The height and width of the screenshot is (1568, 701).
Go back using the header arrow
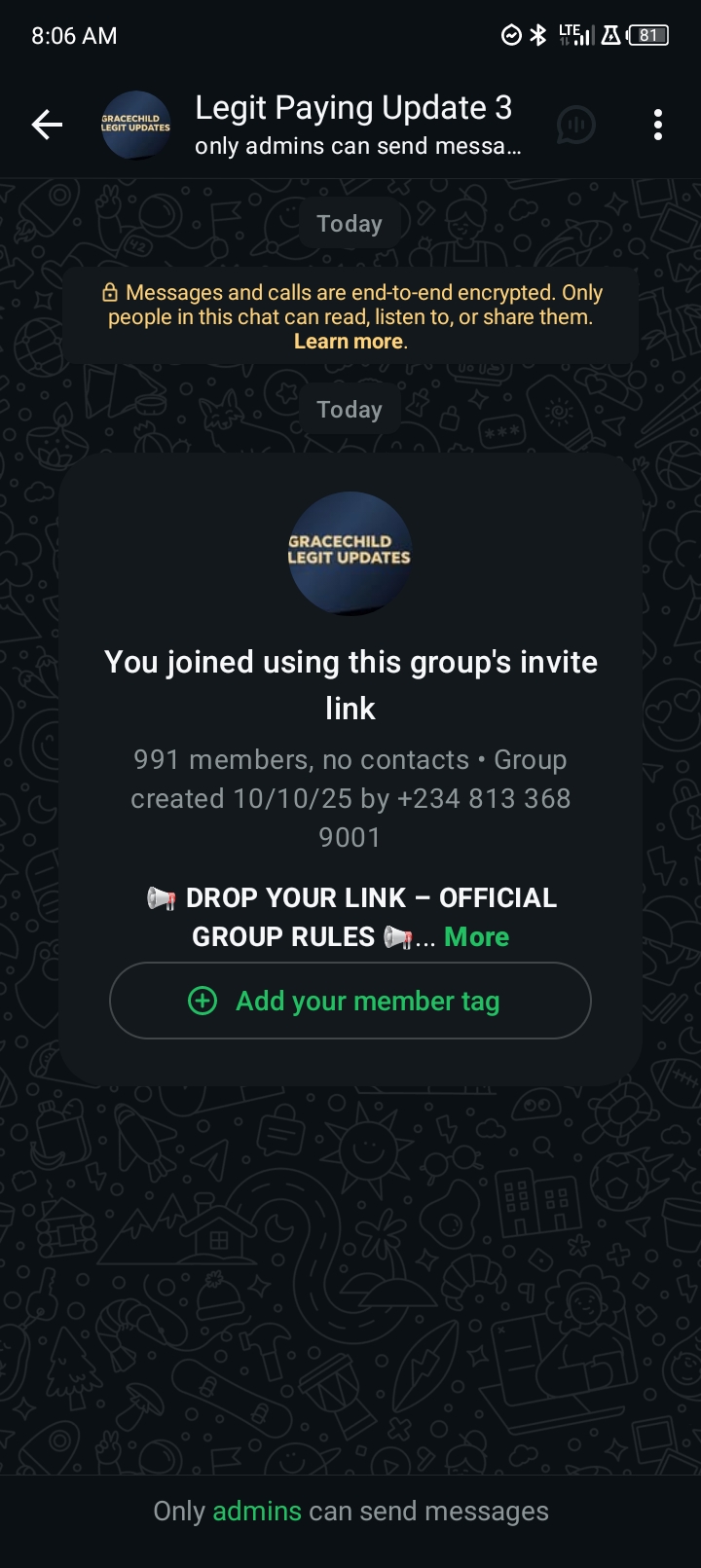[x=47, y=125]
